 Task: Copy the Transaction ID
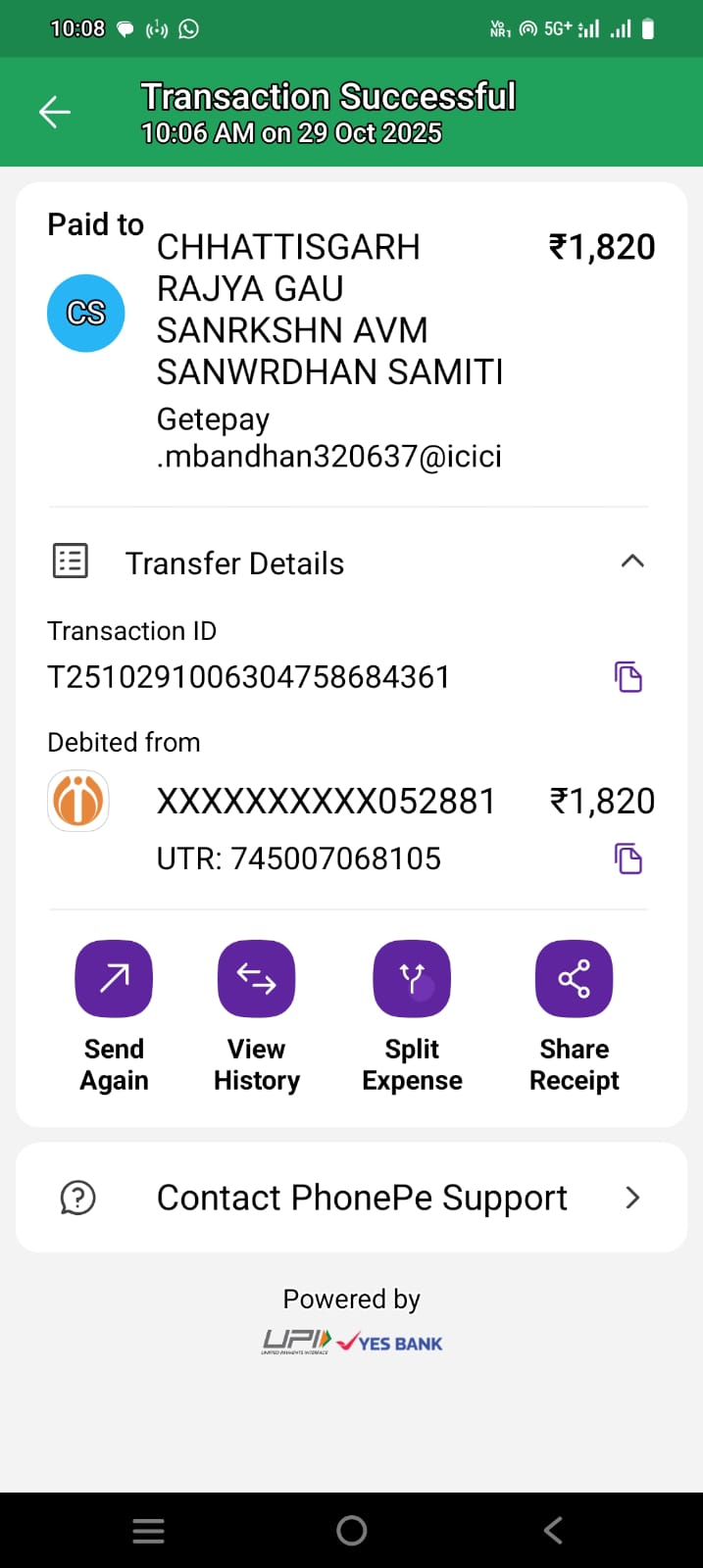[628, 677]
